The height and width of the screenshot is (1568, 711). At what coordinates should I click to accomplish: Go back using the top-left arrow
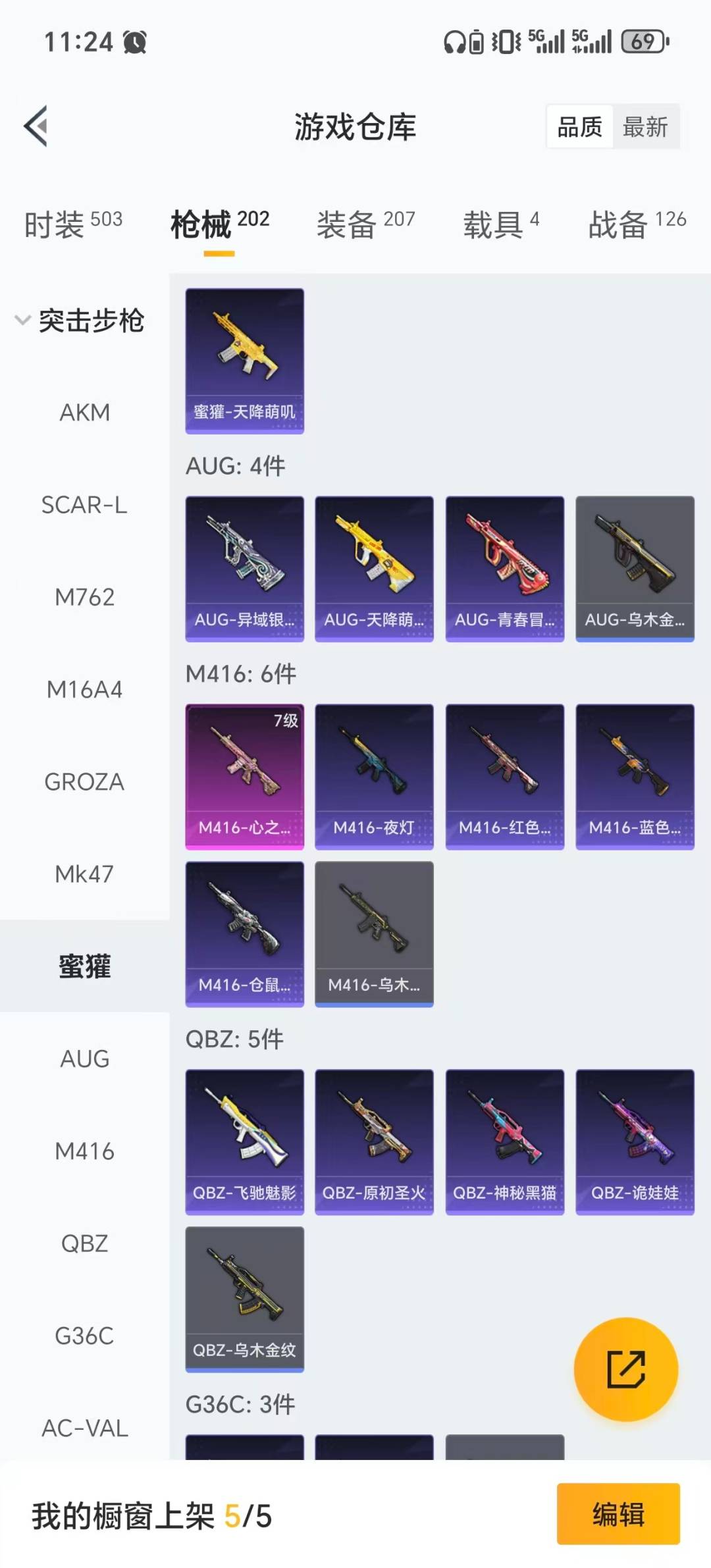click(x=36, y=126)
